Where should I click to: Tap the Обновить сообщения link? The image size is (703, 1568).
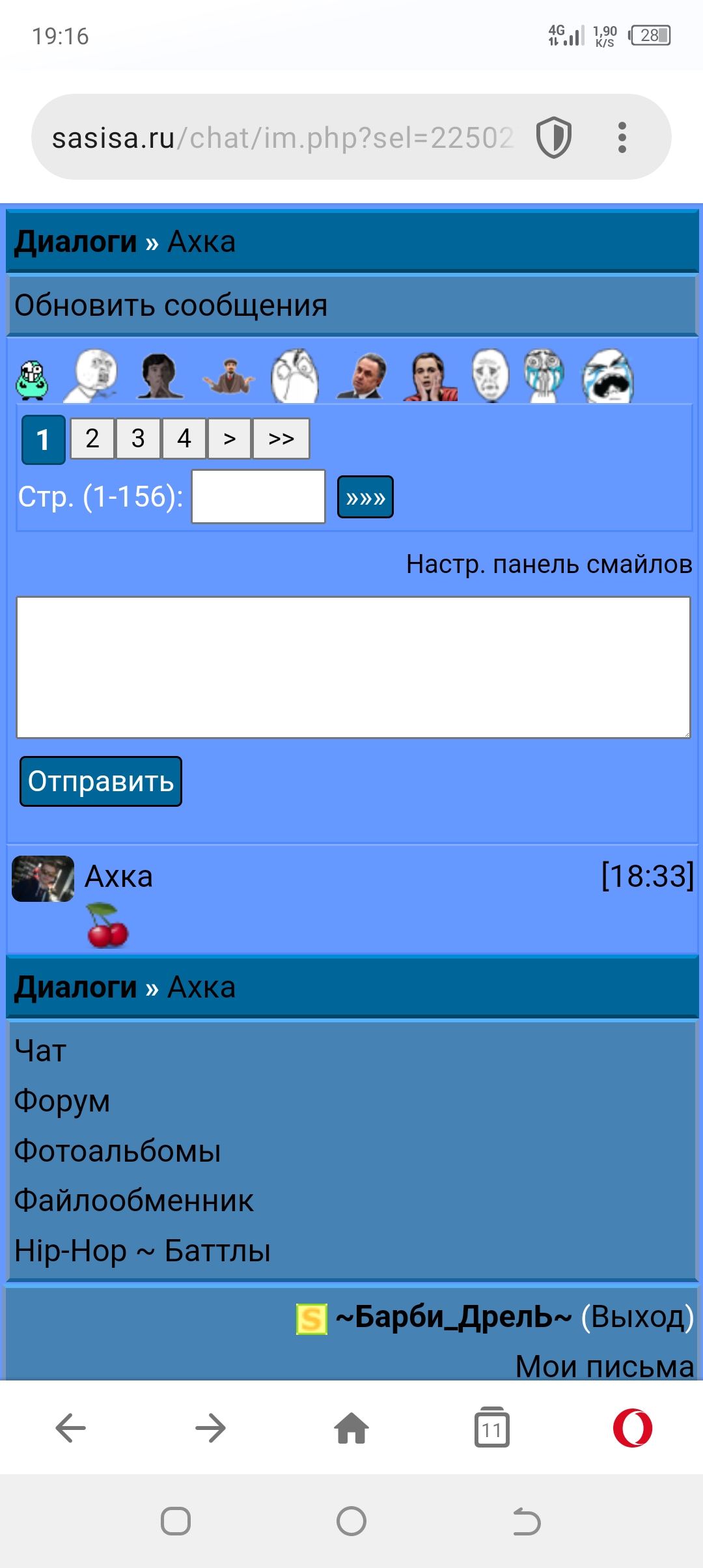click(171, 305)
